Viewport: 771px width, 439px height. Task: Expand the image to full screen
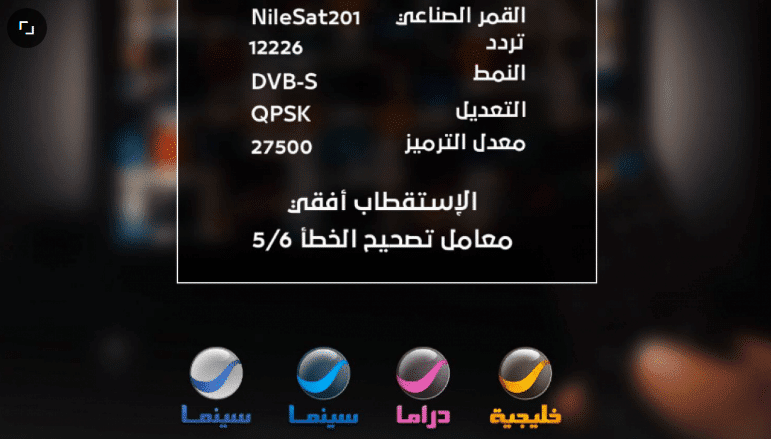coord(27,28)
